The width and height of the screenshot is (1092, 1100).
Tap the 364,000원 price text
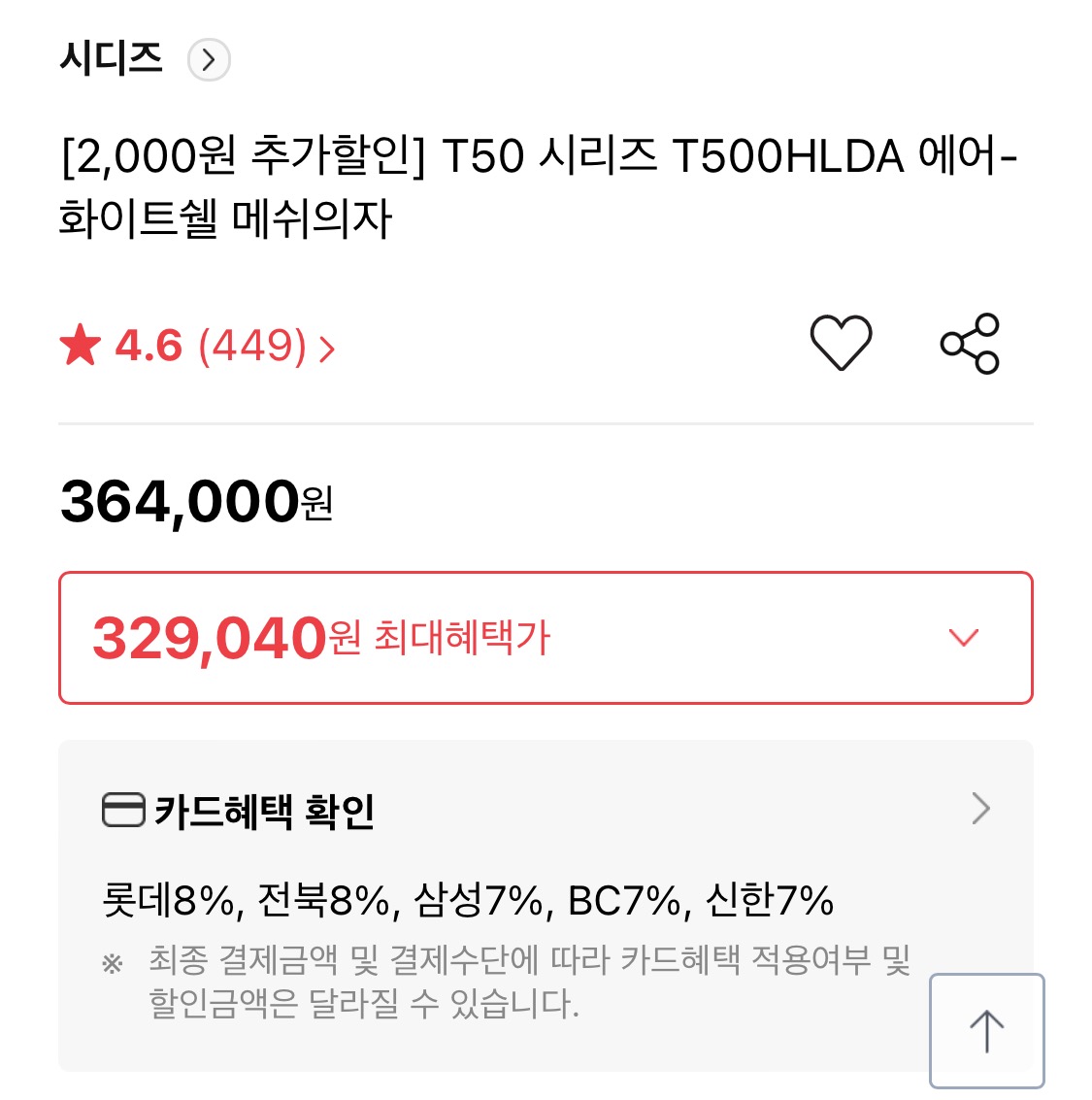click(194, 502)
